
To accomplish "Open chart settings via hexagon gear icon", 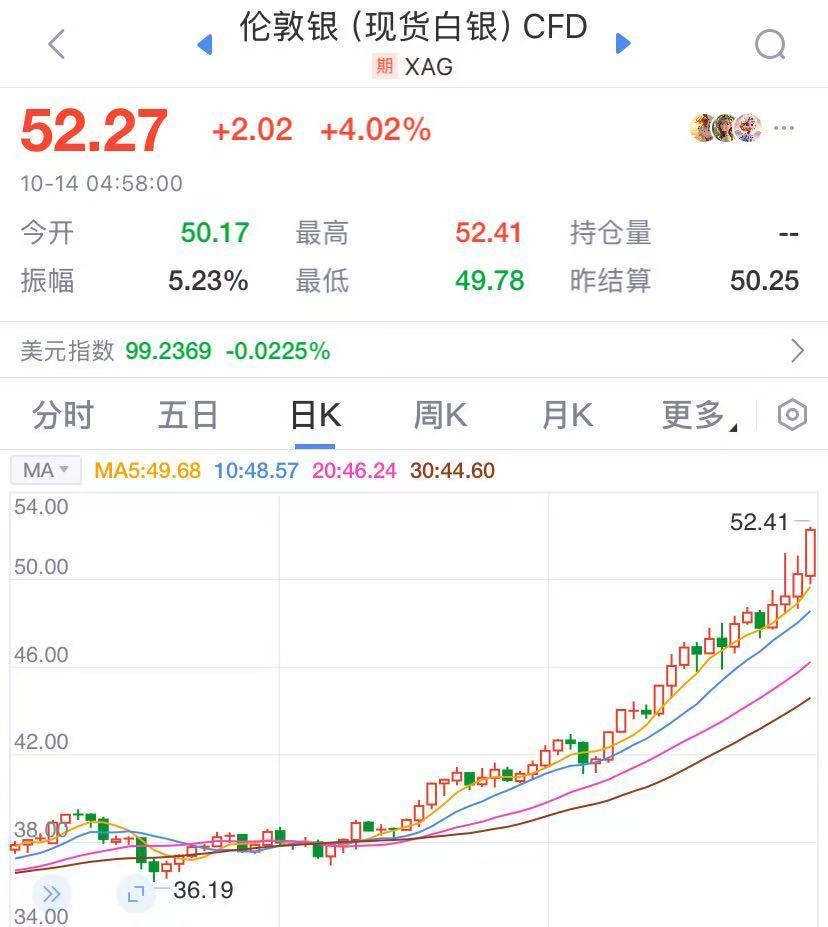I will click(791, 414).
